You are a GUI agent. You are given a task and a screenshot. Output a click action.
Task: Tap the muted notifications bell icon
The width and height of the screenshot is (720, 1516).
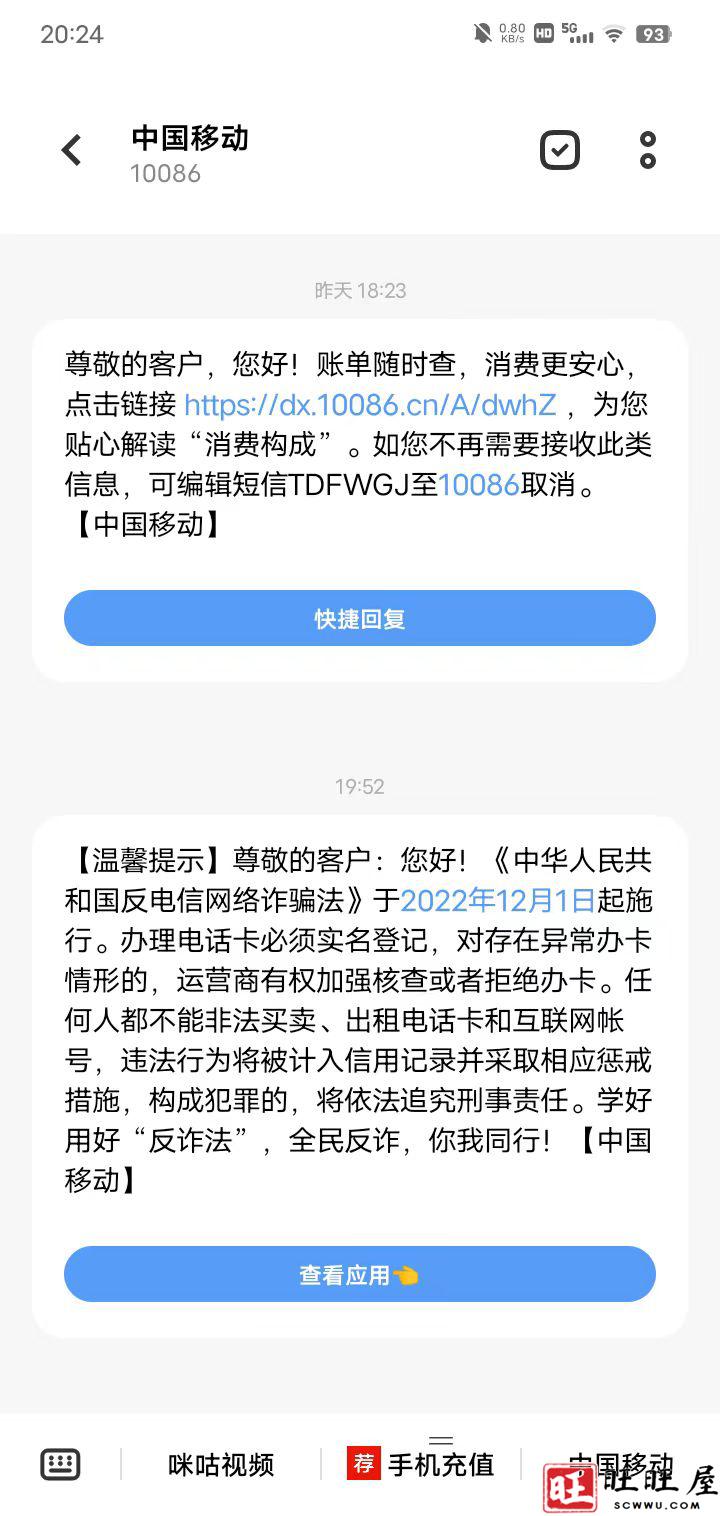pyautogui.click(x=481, y=30)
